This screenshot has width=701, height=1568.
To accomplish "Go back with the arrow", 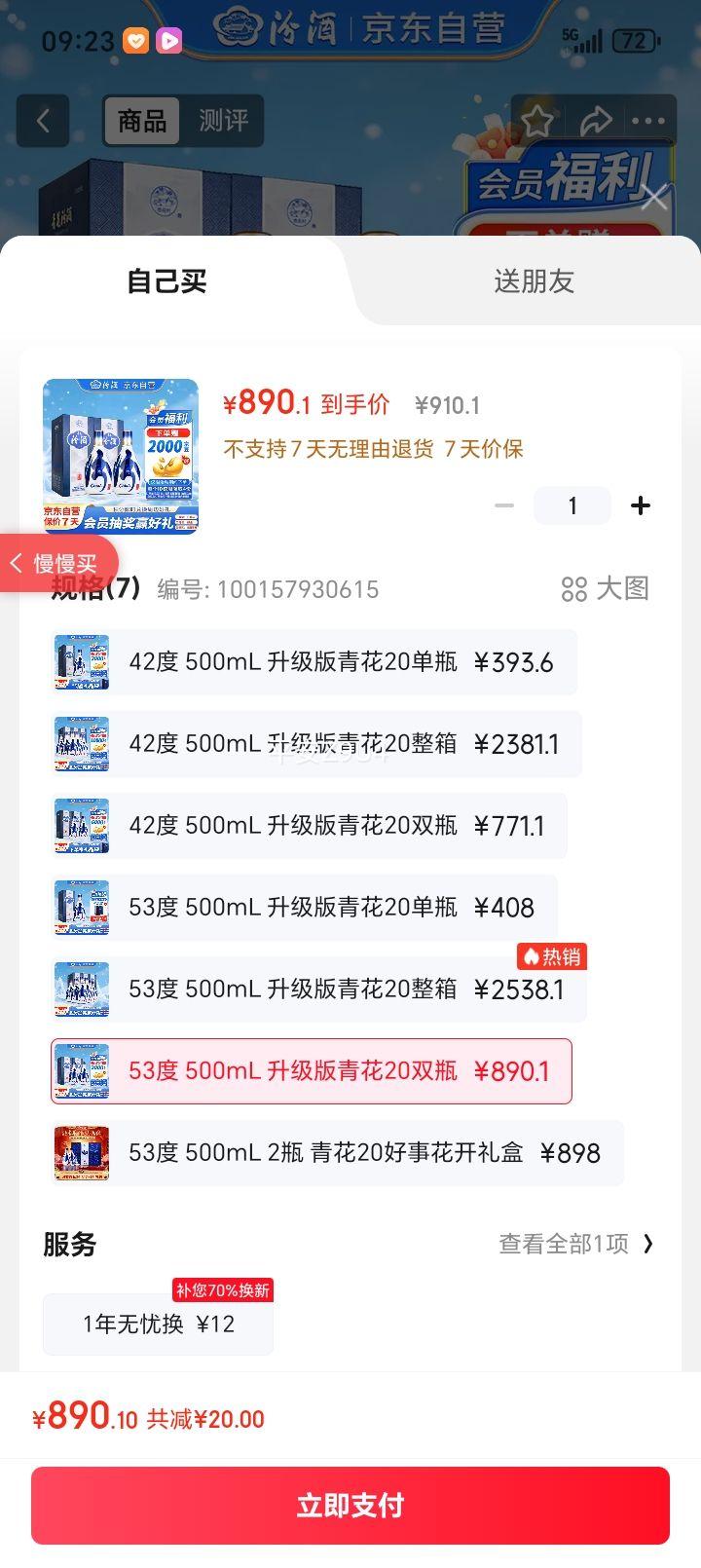I will pyautogui.click(x=43, y=121).
